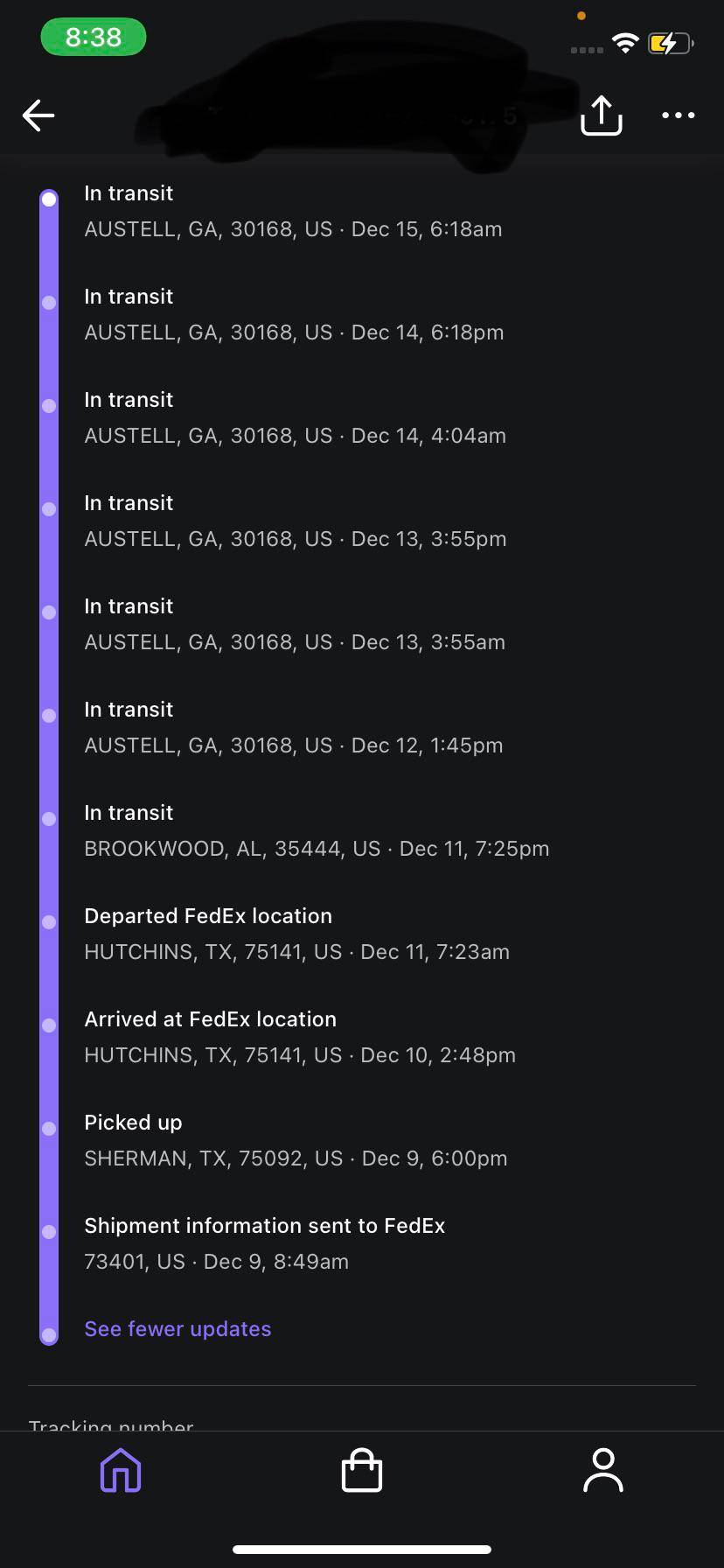Image resolution: width=724 pixels, height=1568 pixels.
Task: Expand the Tracking number section
Action: [111, 1422]
